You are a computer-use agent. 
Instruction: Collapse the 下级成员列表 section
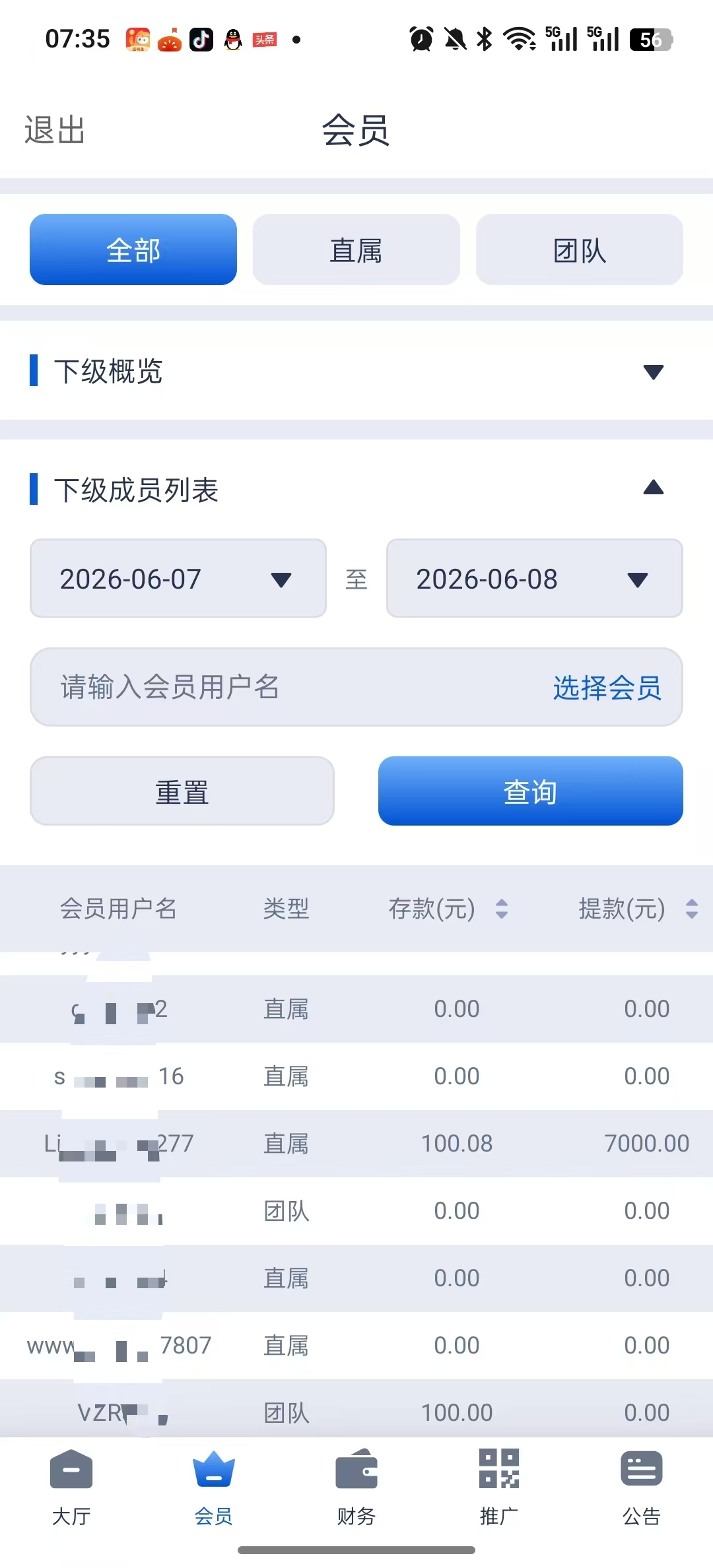(x=654, y=488)
